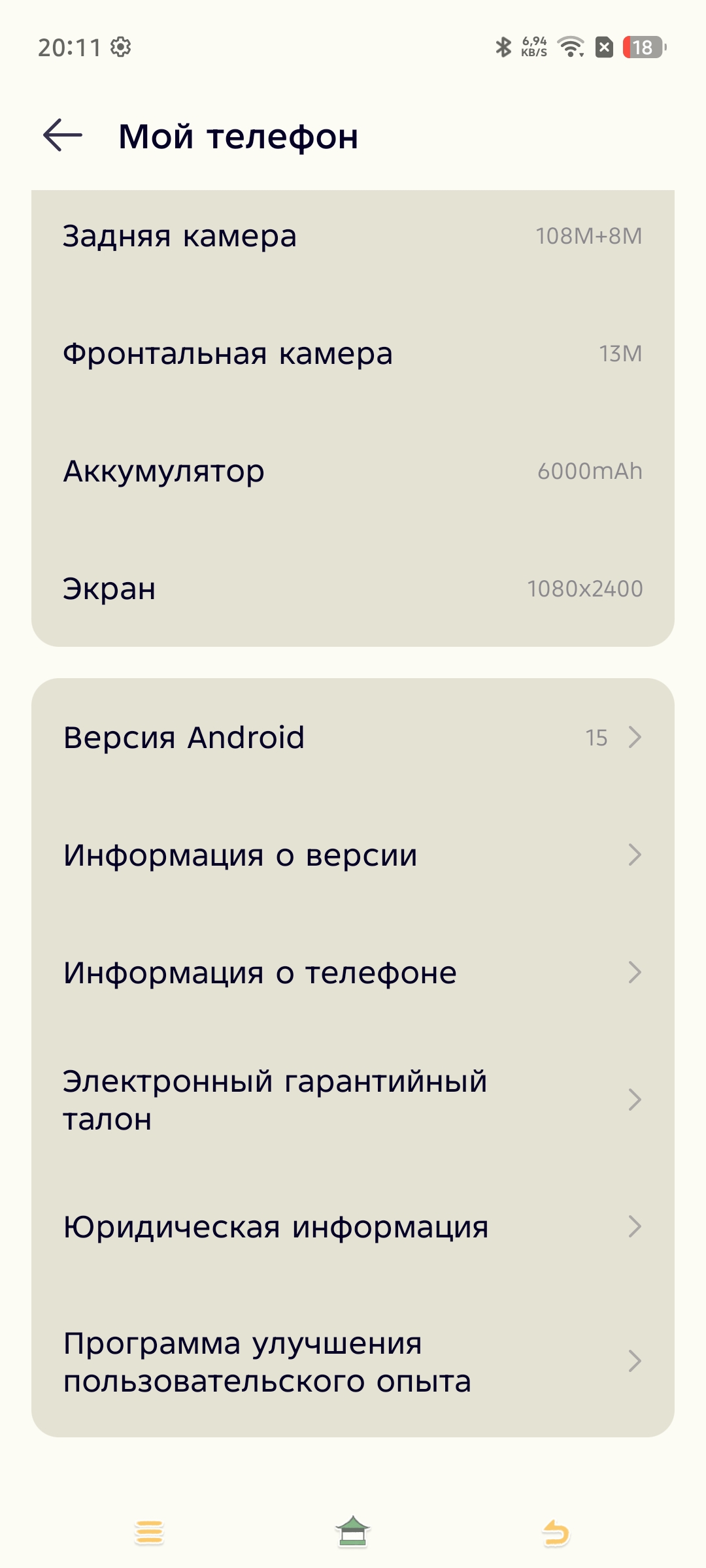
Task: Go back from Мой телефон screen
Action: click(63, 136)
